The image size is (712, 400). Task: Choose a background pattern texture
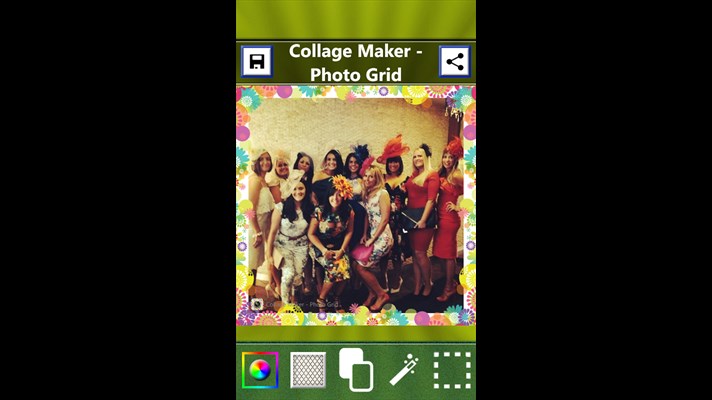pyautogui.click(x=308, y=370)
